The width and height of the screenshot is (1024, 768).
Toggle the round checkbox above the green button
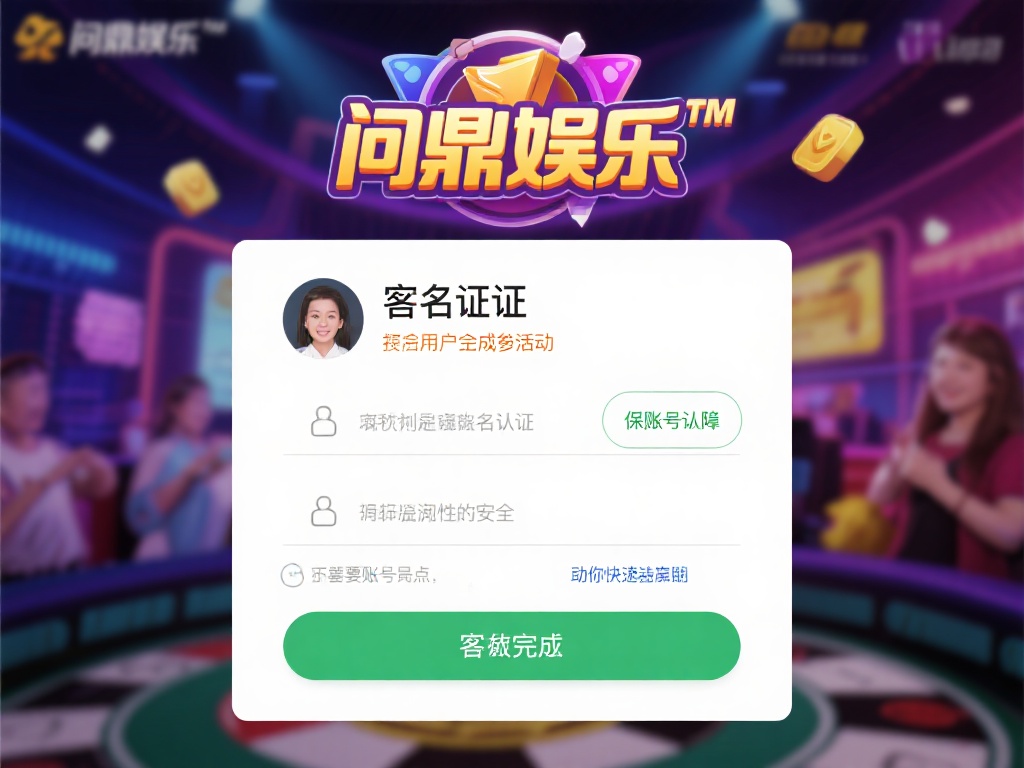[x=292, y=575]
